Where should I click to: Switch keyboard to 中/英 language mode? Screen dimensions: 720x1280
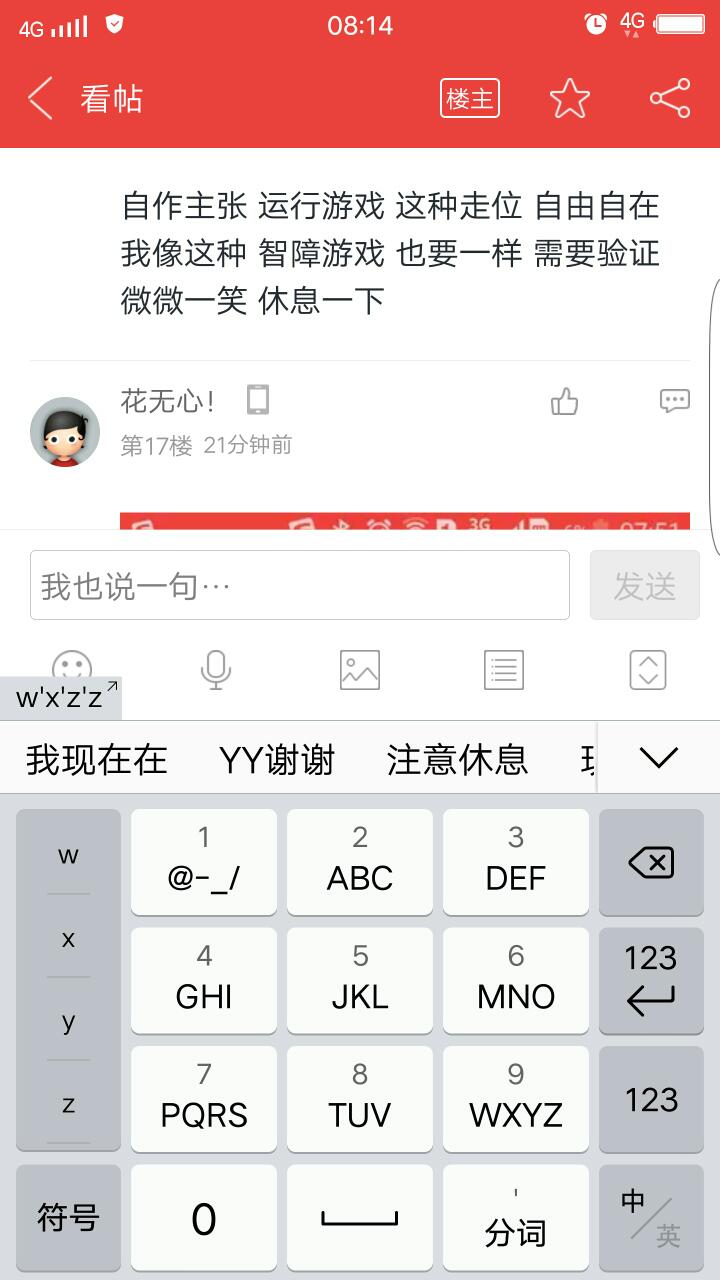click(x=651, y=1218)
